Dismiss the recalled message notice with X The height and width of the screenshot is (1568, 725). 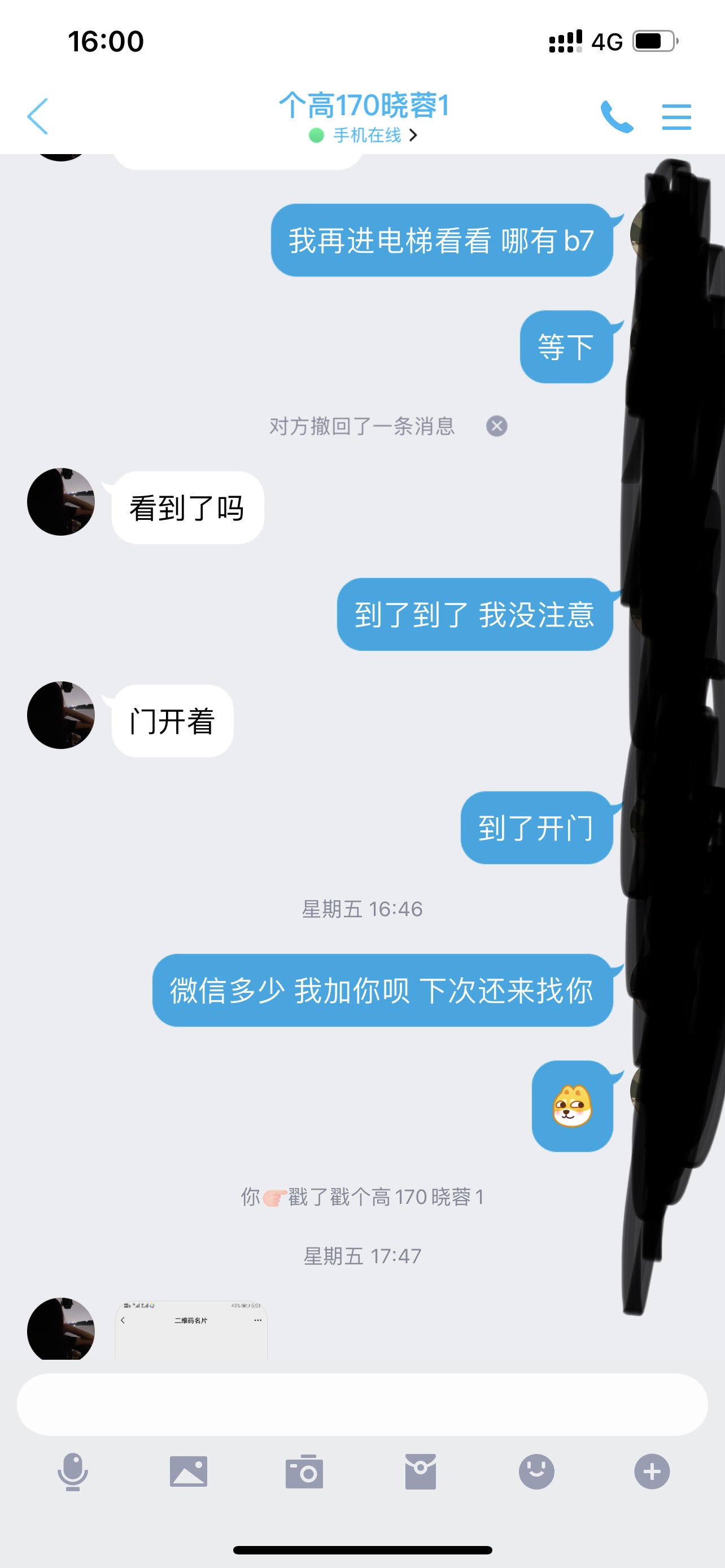[498, 426]
